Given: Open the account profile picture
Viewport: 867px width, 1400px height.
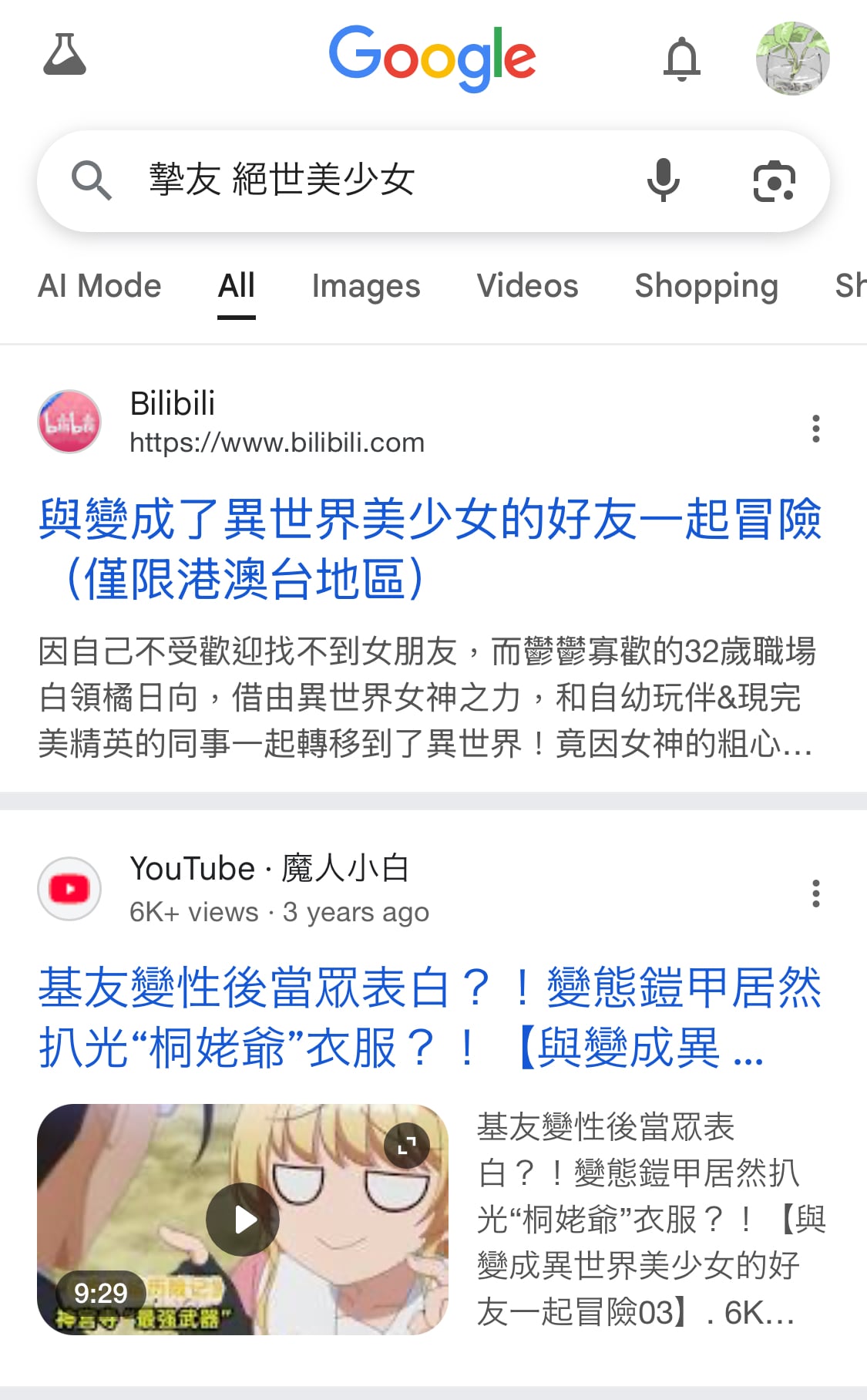Looking at the screenshot, I should (792, 59).
